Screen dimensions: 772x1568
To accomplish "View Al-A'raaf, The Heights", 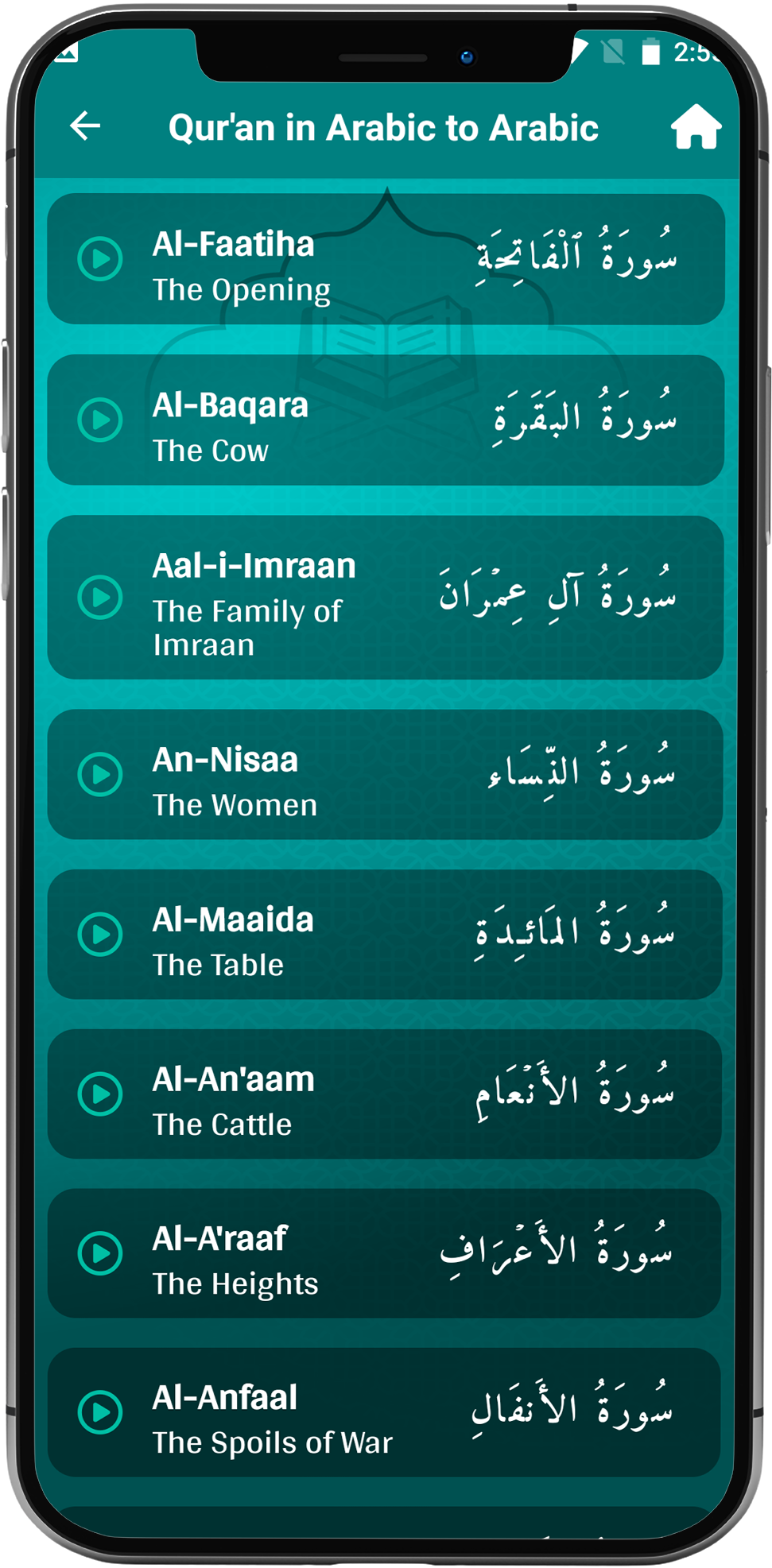I will click(386, 1253).
